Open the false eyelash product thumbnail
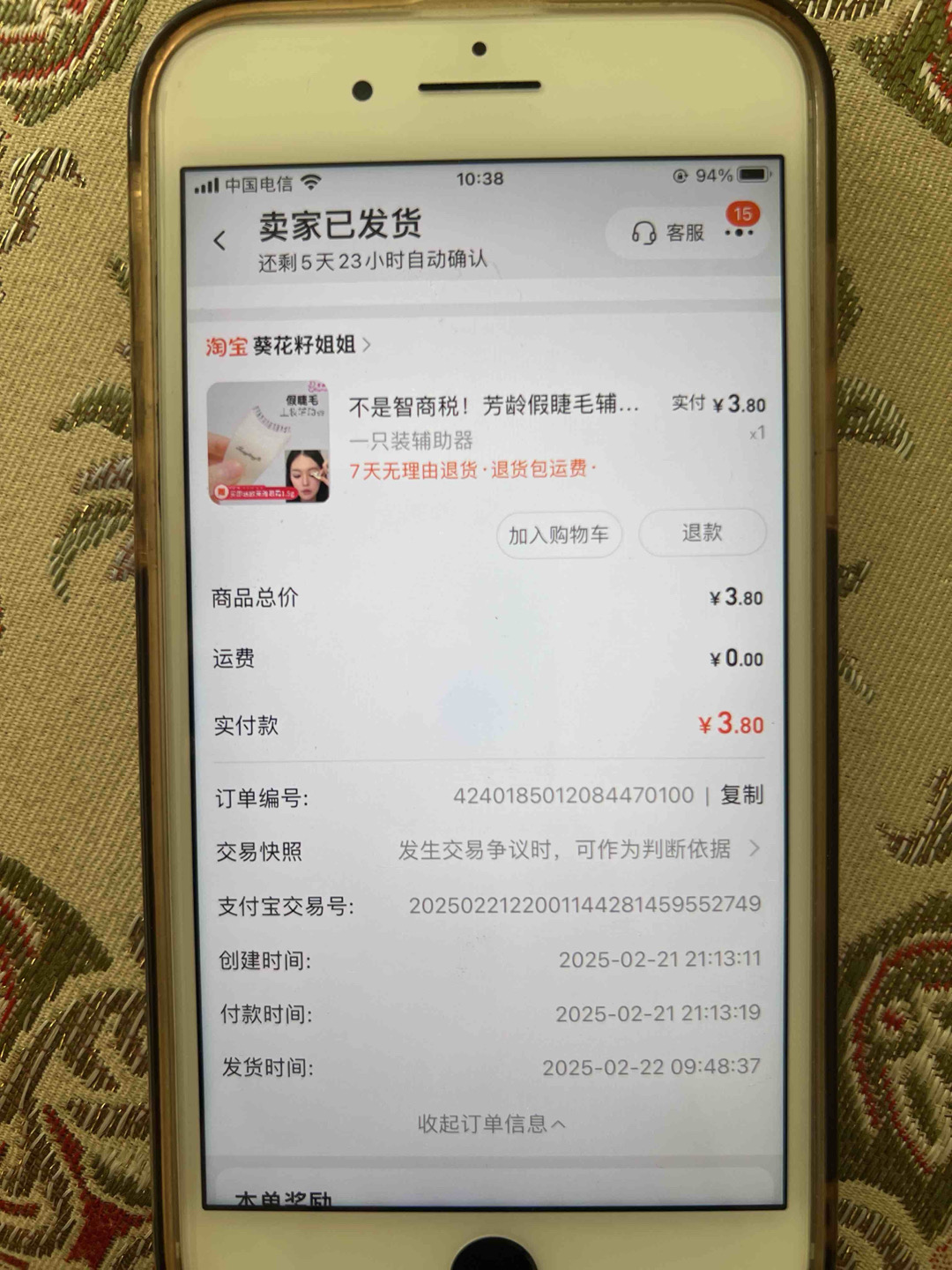This screenshot has width=952, height=1270. [x=268, y=443]
